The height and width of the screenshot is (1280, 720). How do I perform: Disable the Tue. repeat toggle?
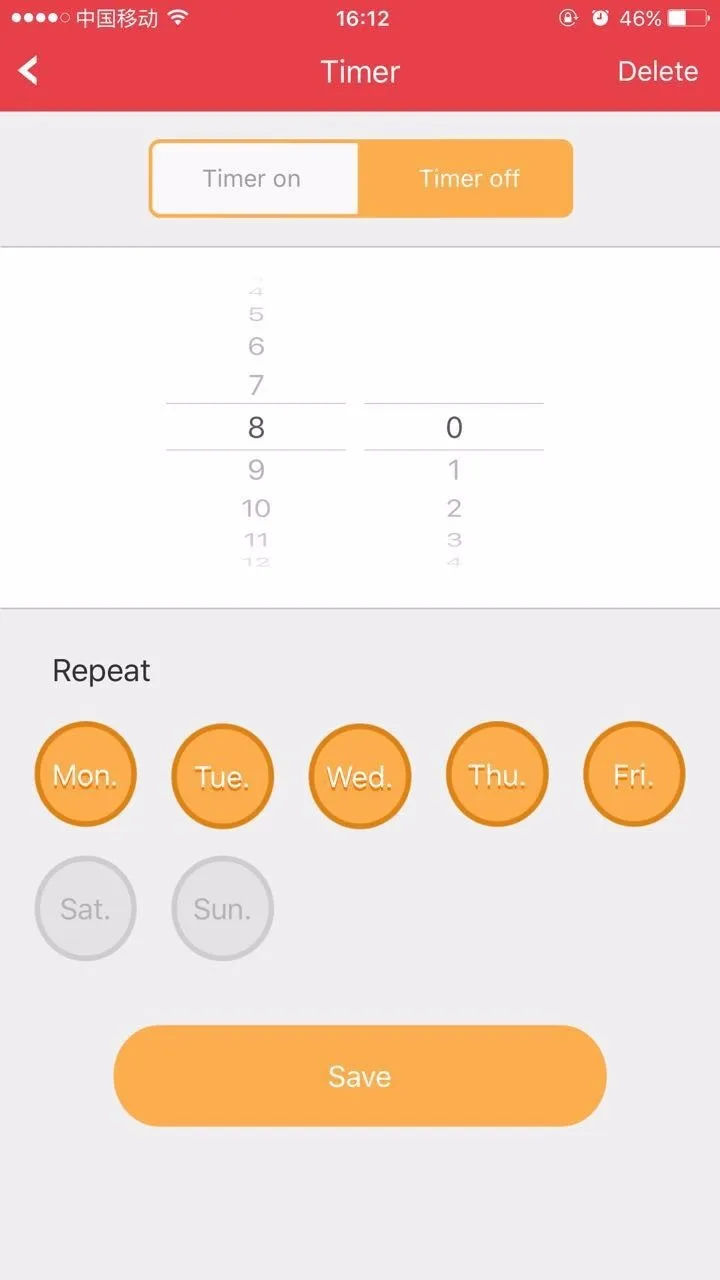[x=222, y=775]
